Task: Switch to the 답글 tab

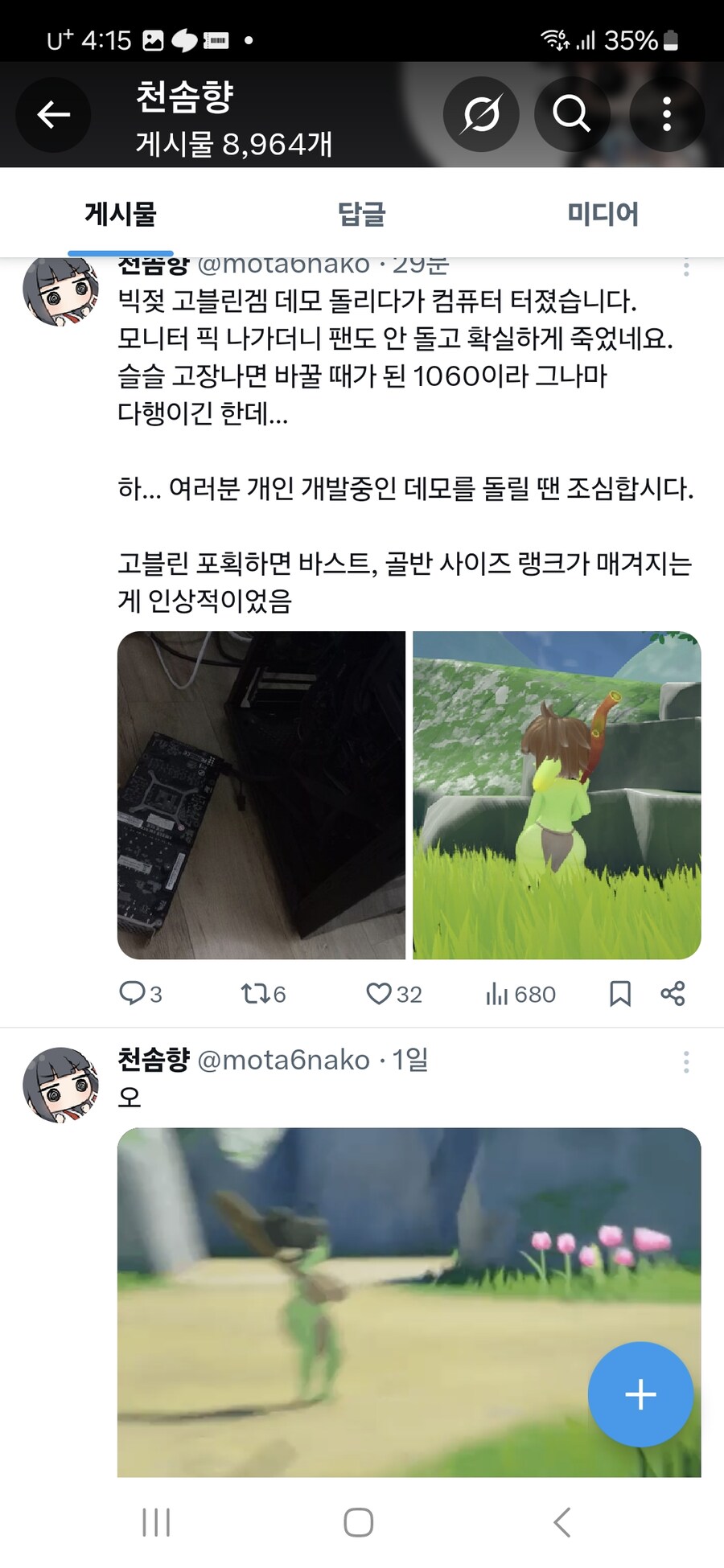Action: pyautogui.click(x=361, y=214)
